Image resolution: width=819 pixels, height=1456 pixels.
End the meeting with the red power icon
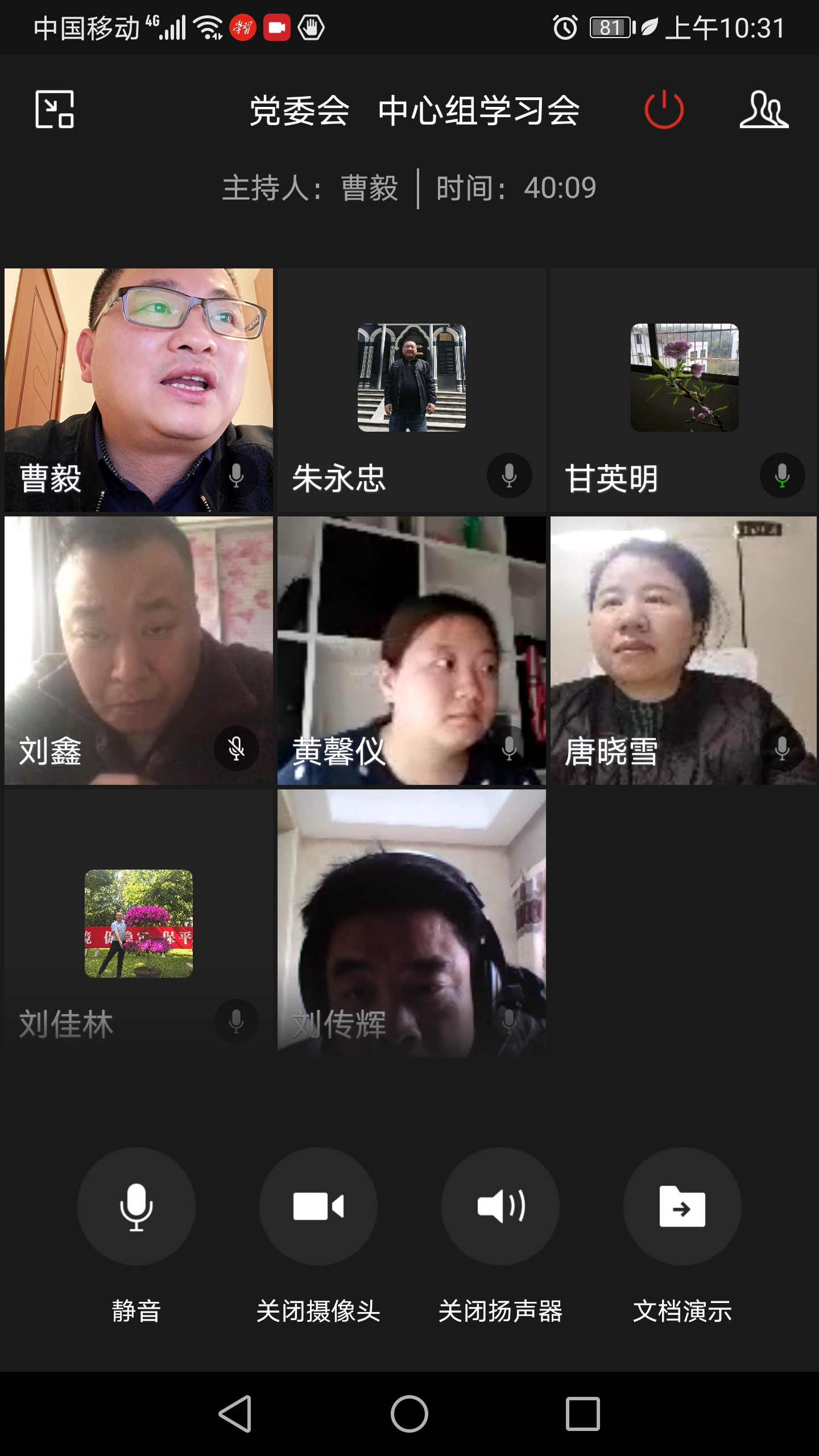click(x=664, y=109)
